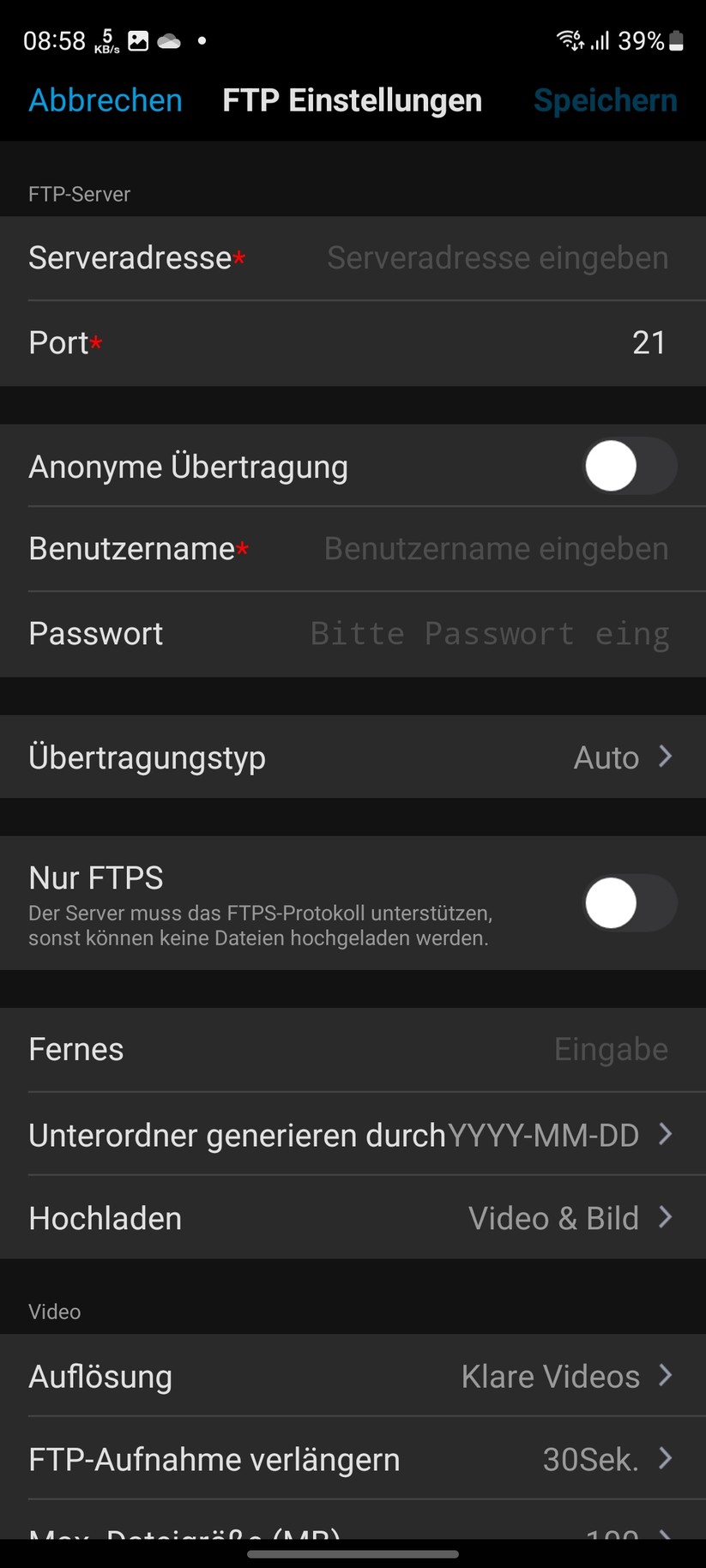Viewport: 706px width, 1568px height.
Task: Click the Serveradresse eingeben input field
Action: coord(497,257)
